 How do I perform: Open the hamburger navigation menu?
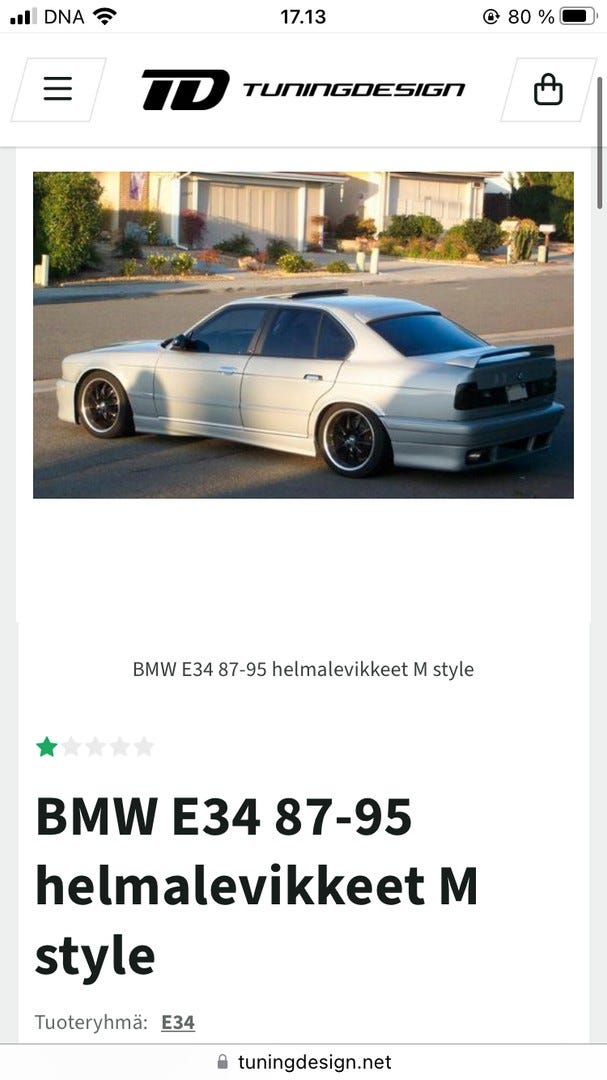(x=58, y=89)
